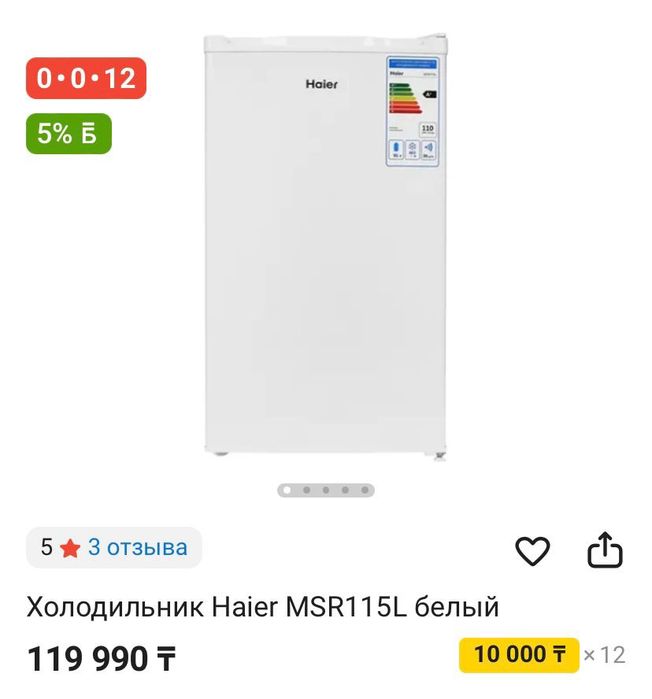Add the Haier fridge to favorites
652x699 pixels.
click(x=532, y=550)
